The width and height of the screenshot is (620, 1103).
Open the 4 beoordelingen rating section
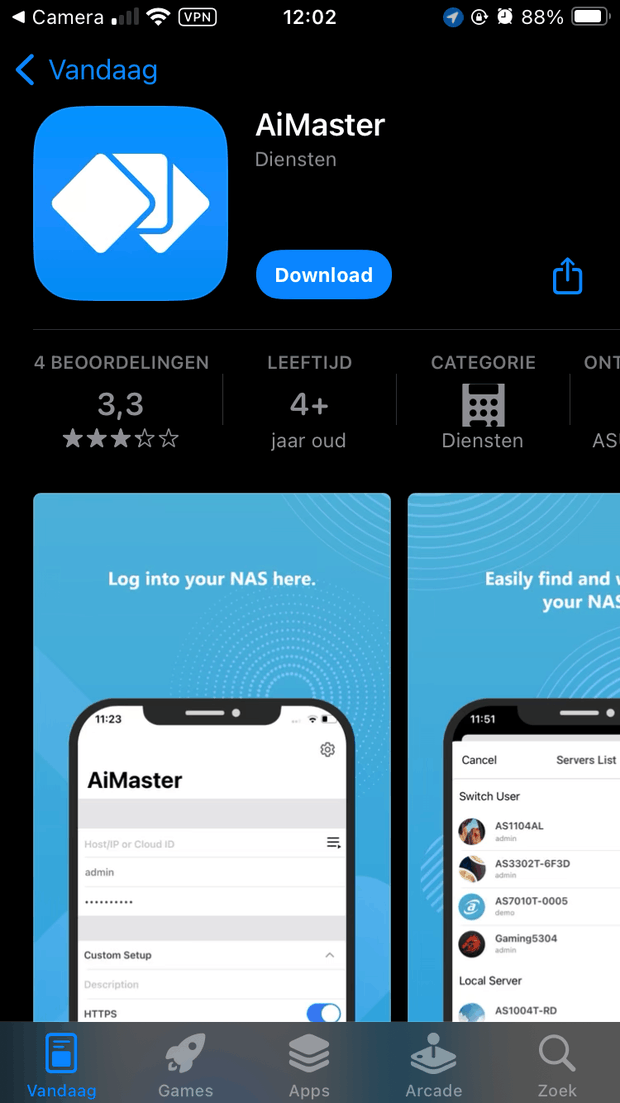click(121, 403)
